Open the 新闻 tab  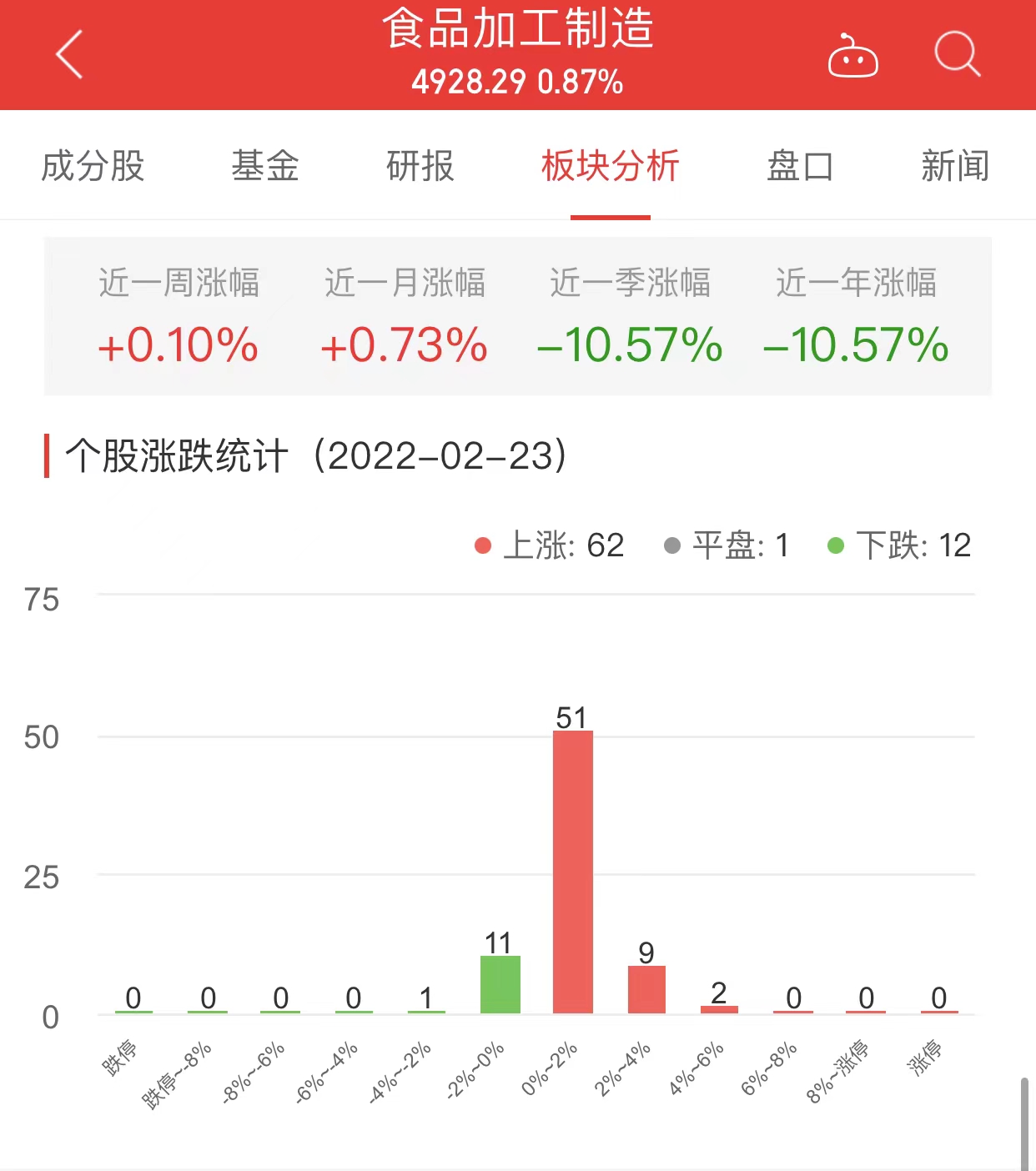coord(956,166)
